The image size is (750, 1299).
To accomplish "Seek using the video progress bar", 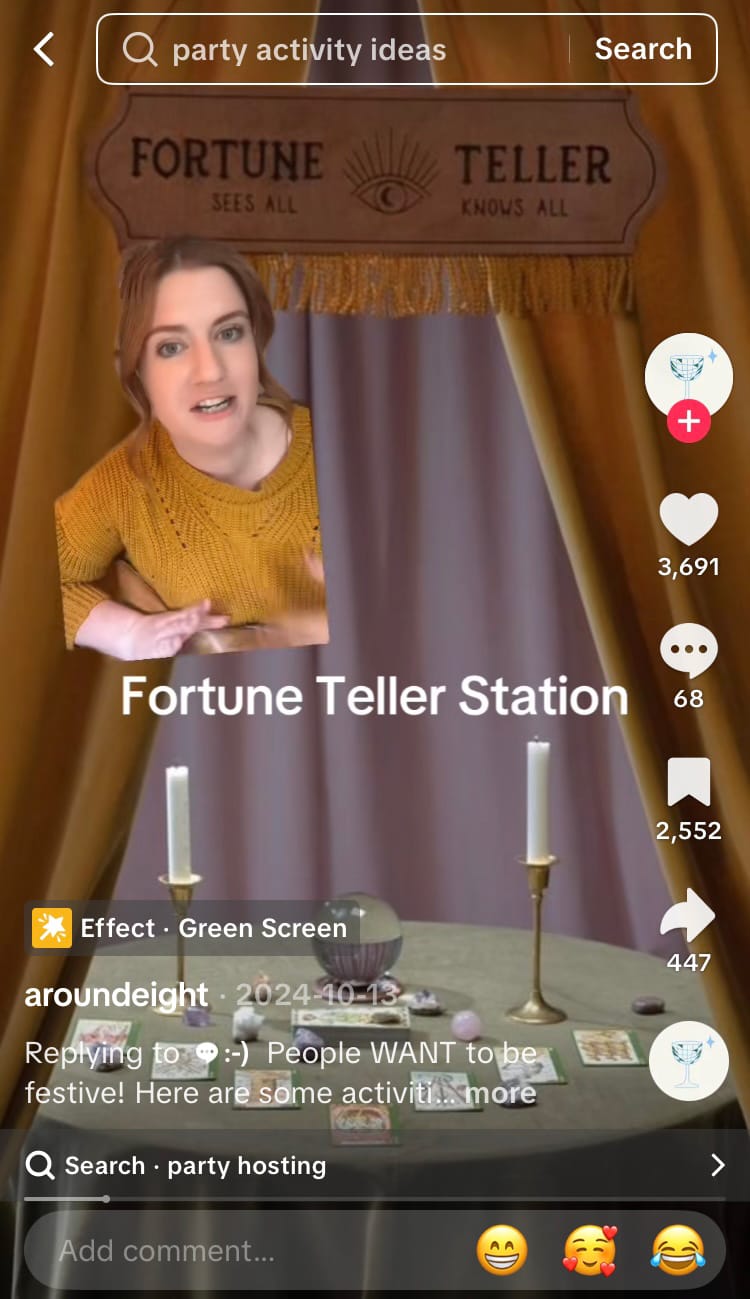I will (x=375, y=1198).
